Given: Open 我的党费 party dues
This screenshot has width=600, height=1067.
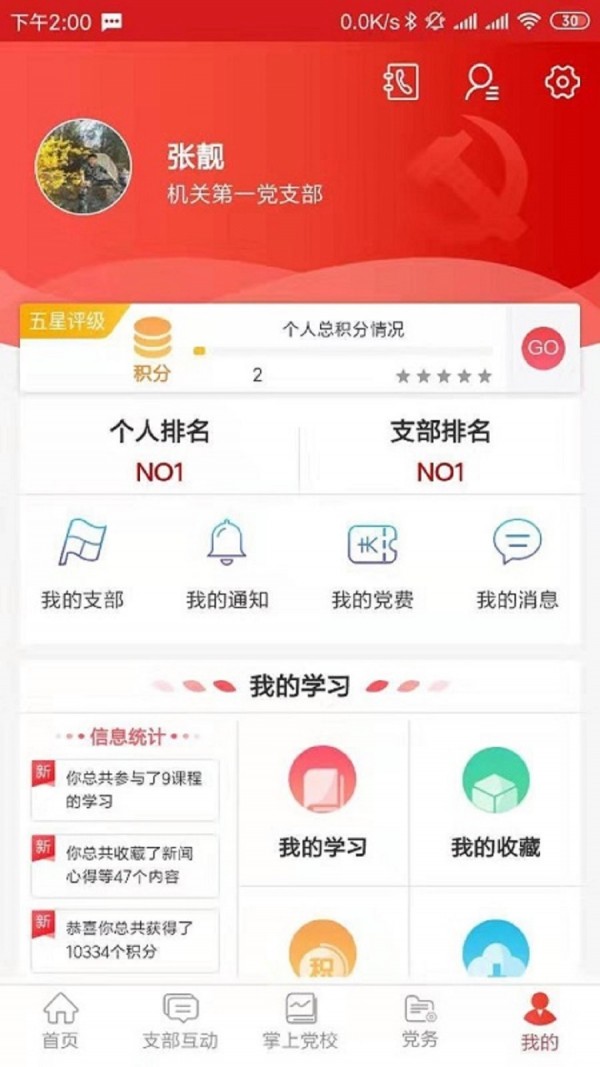Looking at the screenshot, I should [372, 566].
